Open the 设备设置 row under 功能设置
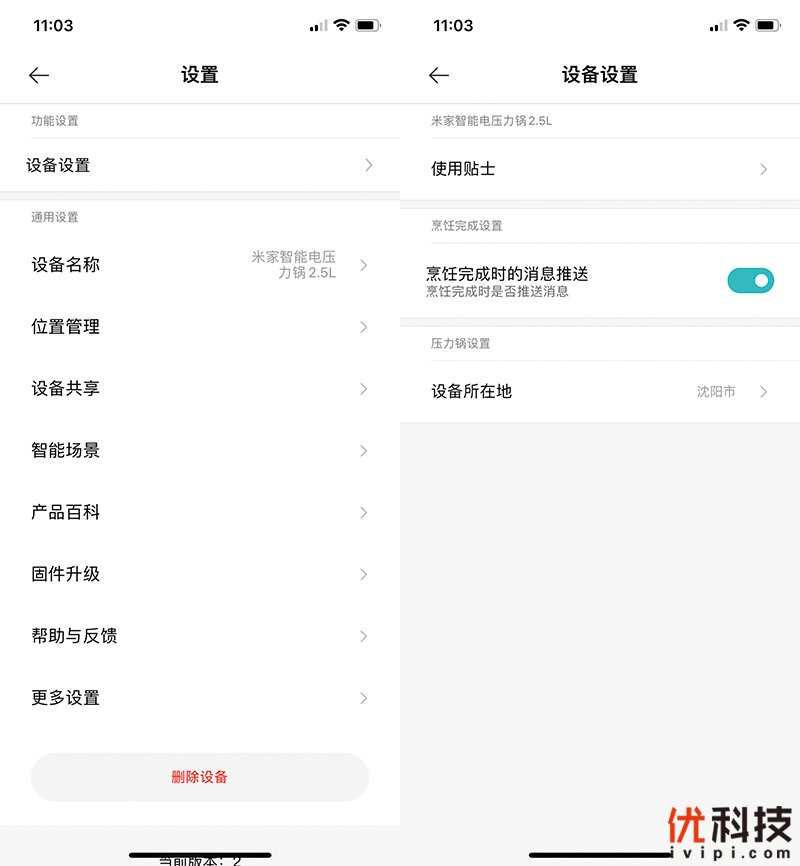800x866 pixels. [x=200, y=165]
